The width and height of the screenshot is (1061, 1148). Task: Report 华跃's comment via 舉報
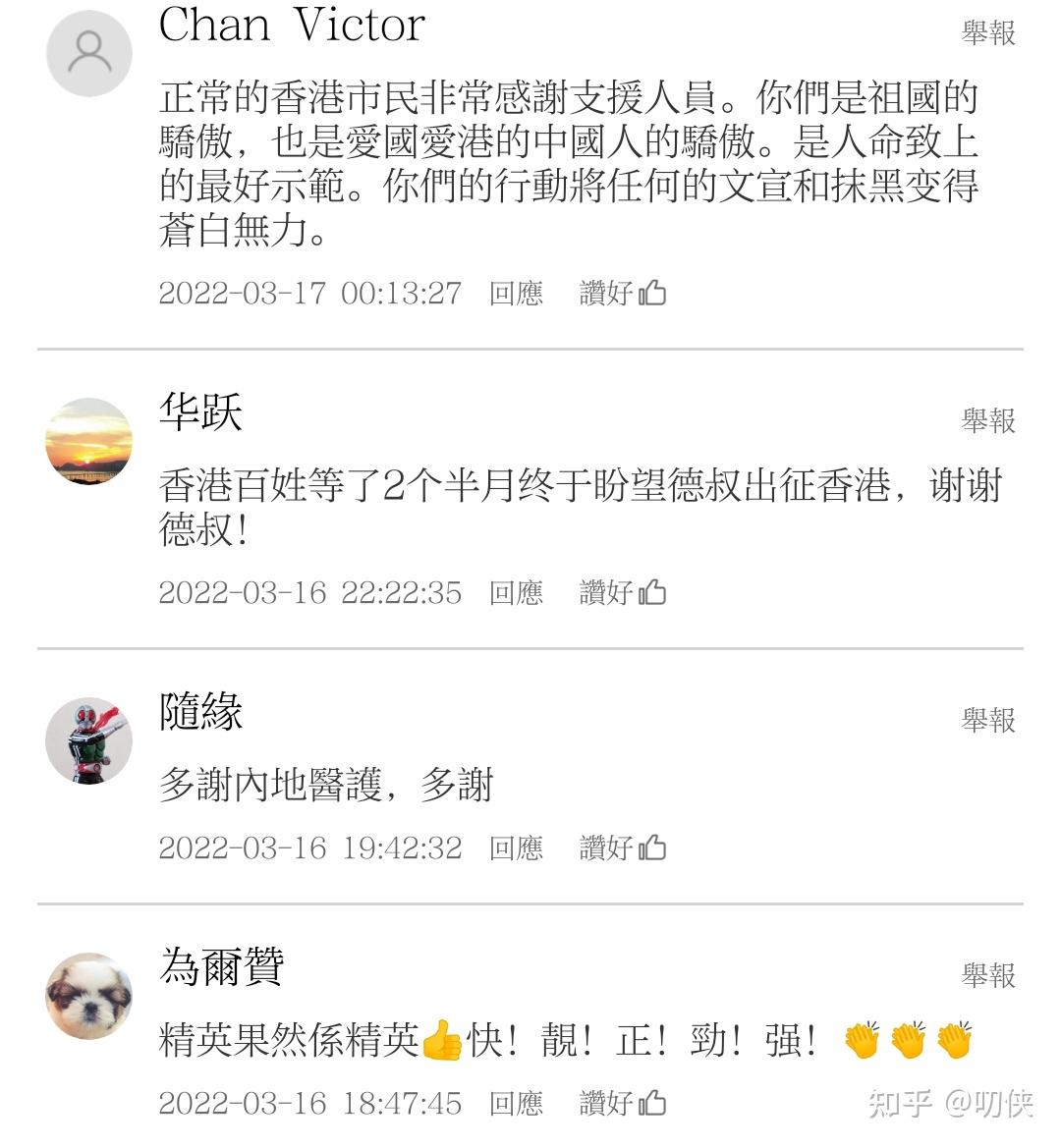click(x=987, y=420)
